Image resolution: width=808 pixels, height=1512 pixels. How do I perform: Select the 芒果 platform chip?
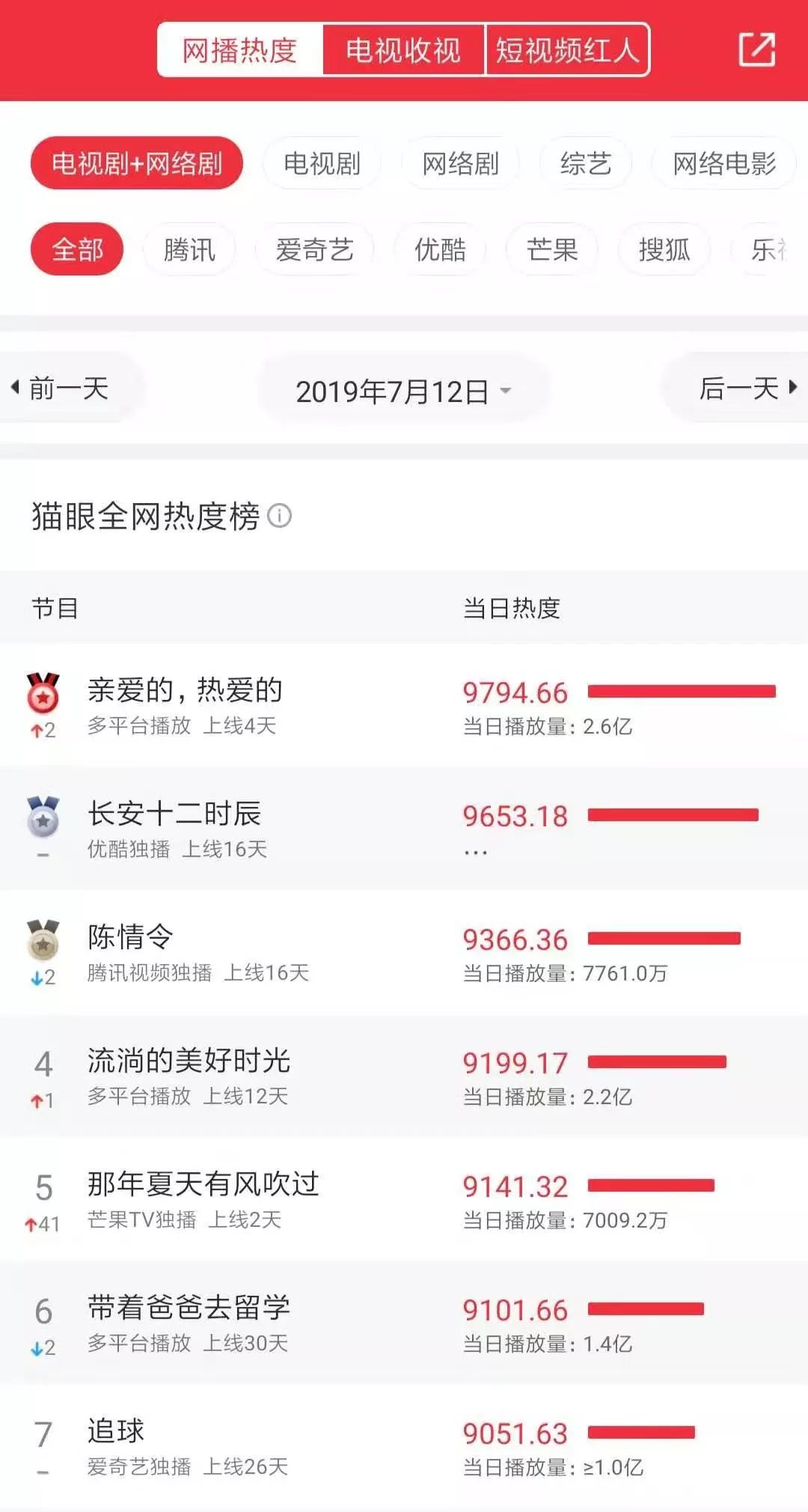(552, 249)
